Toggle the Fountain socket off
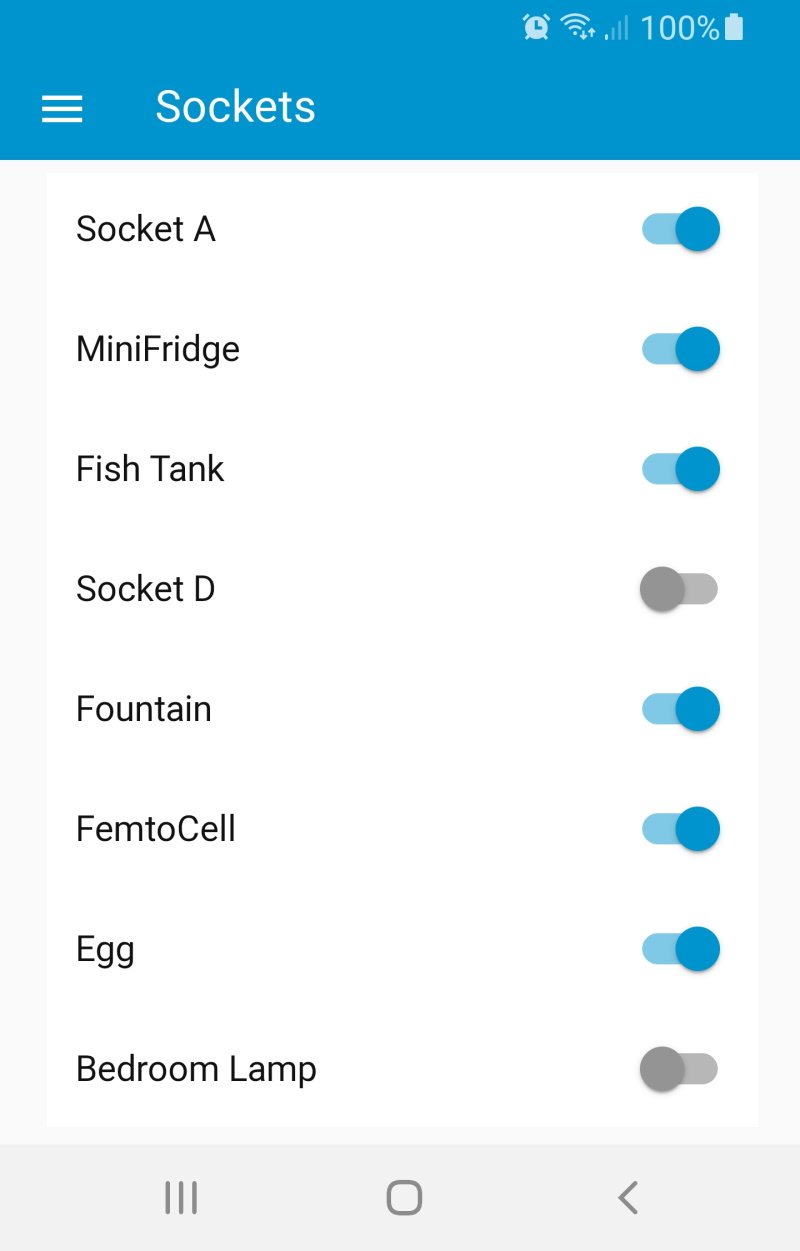Image resolution: width=800 pixels, height=1251 pixels. point(680,709)
